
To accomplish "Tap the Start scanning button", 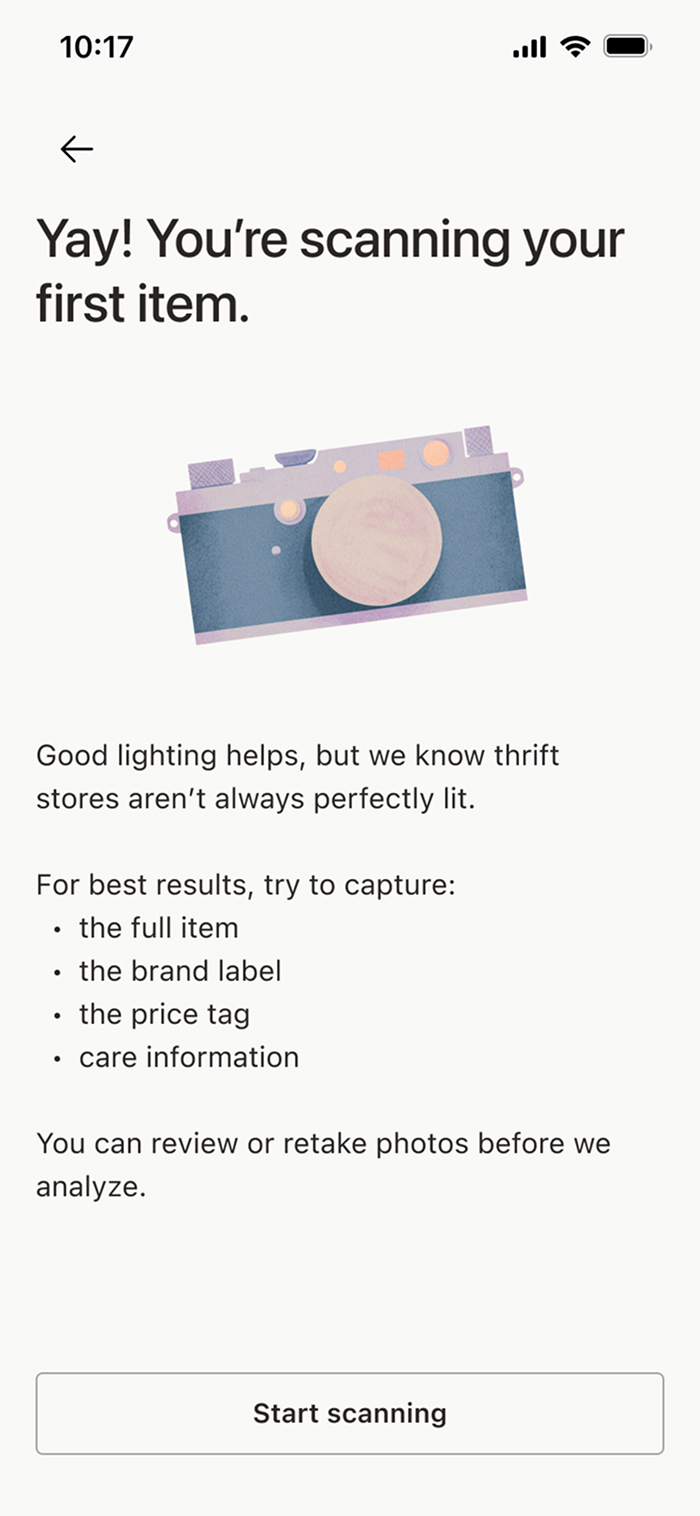I will click(x=350, y=1413).
